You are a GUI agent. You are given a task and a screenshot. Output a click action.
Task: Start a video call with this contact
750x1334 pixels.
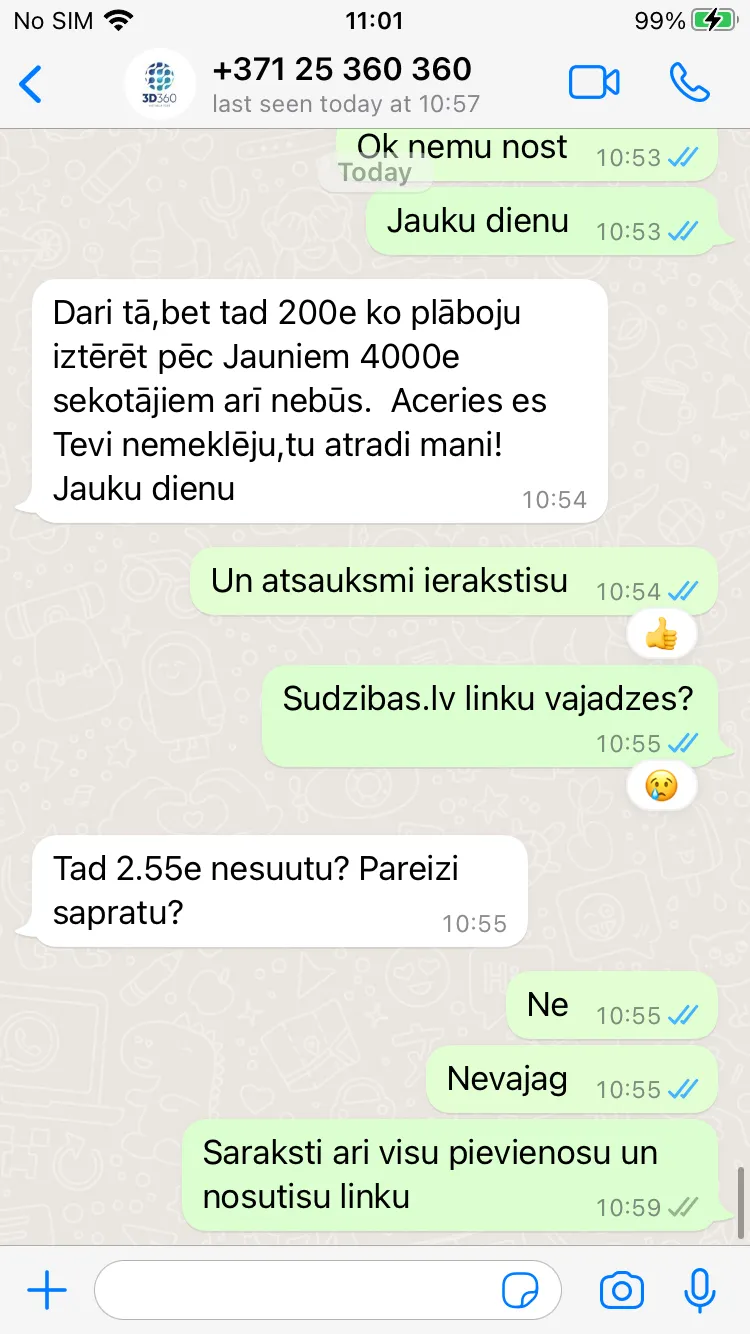pos(594,83)
